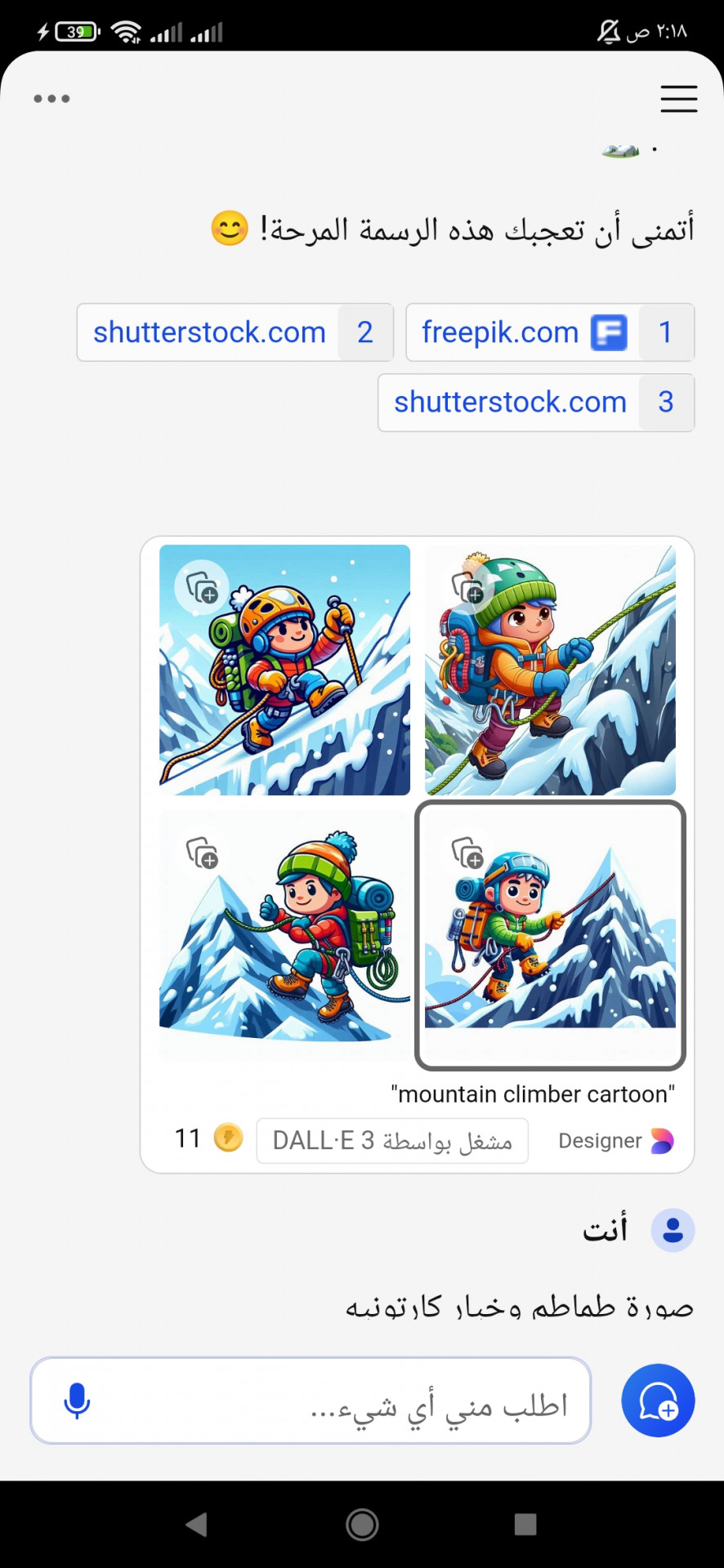Tap the DALL·E 3 powered-by badge
Image resolution: width=724 pixels, height=1568 pixels.
[392, 1141]
